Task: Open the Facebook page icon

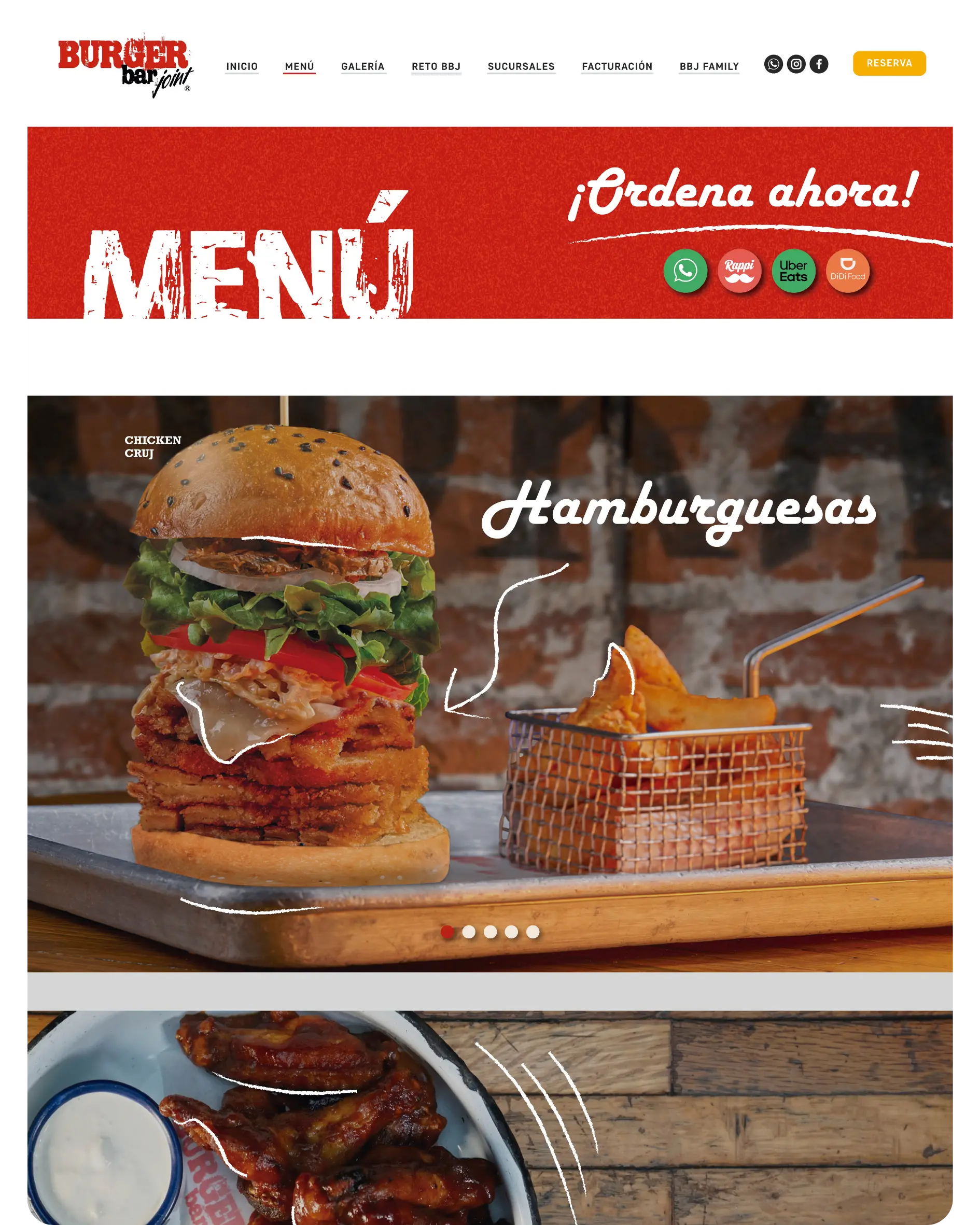Action: tap(819, 64)
